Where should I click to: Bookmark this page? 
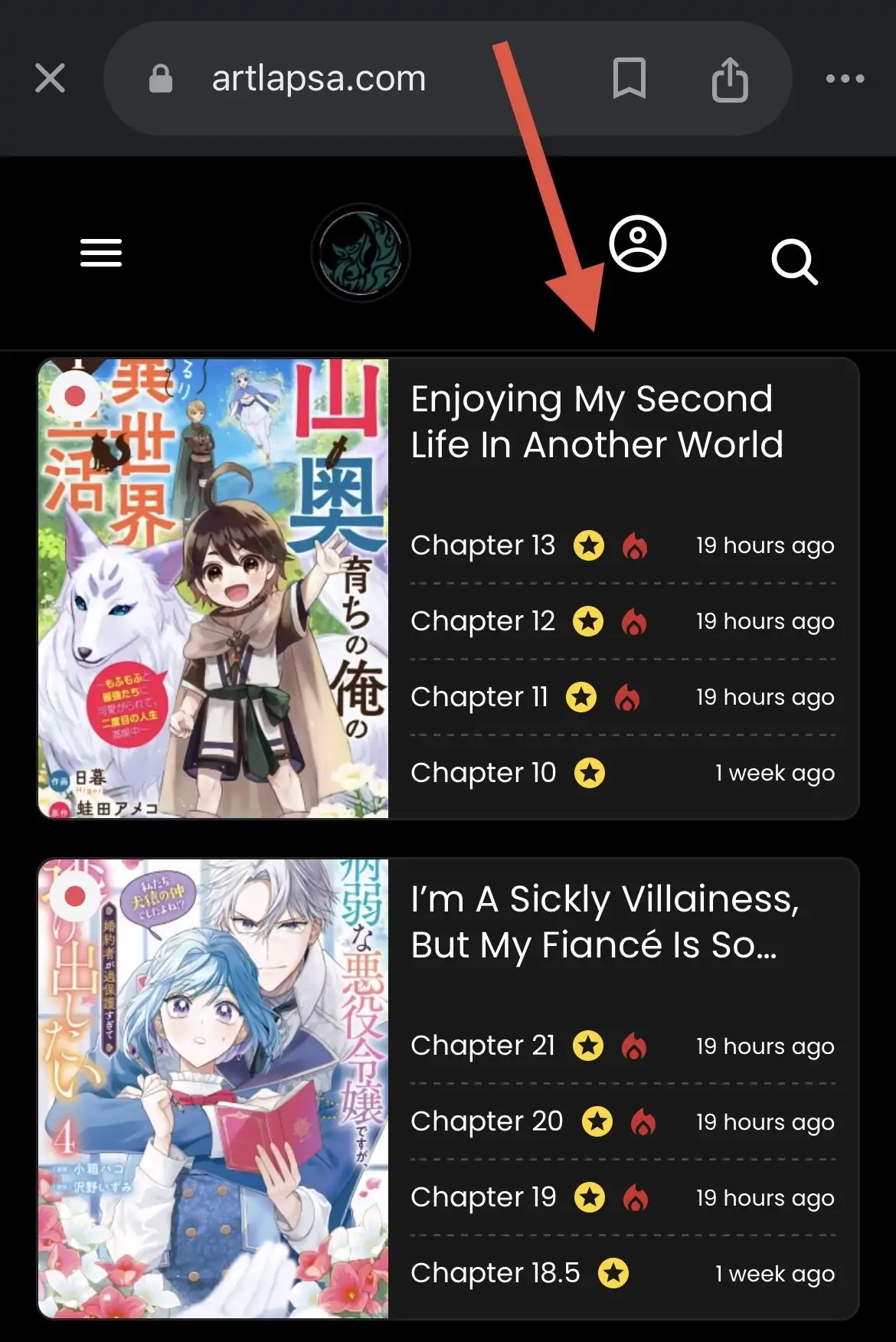point(629,78)
